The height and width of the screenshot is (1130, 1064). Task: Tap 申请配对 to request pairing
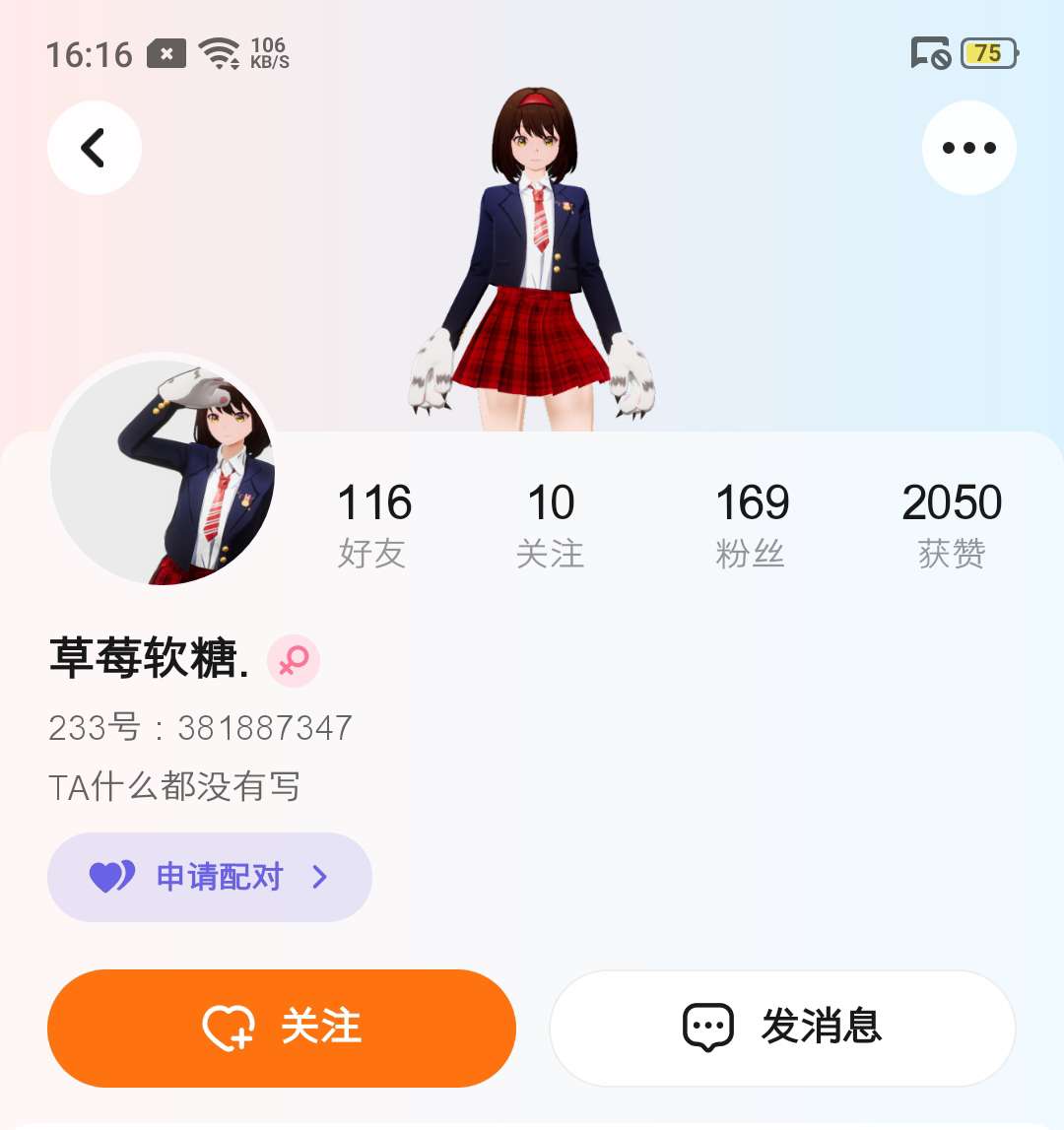point(210,877)
